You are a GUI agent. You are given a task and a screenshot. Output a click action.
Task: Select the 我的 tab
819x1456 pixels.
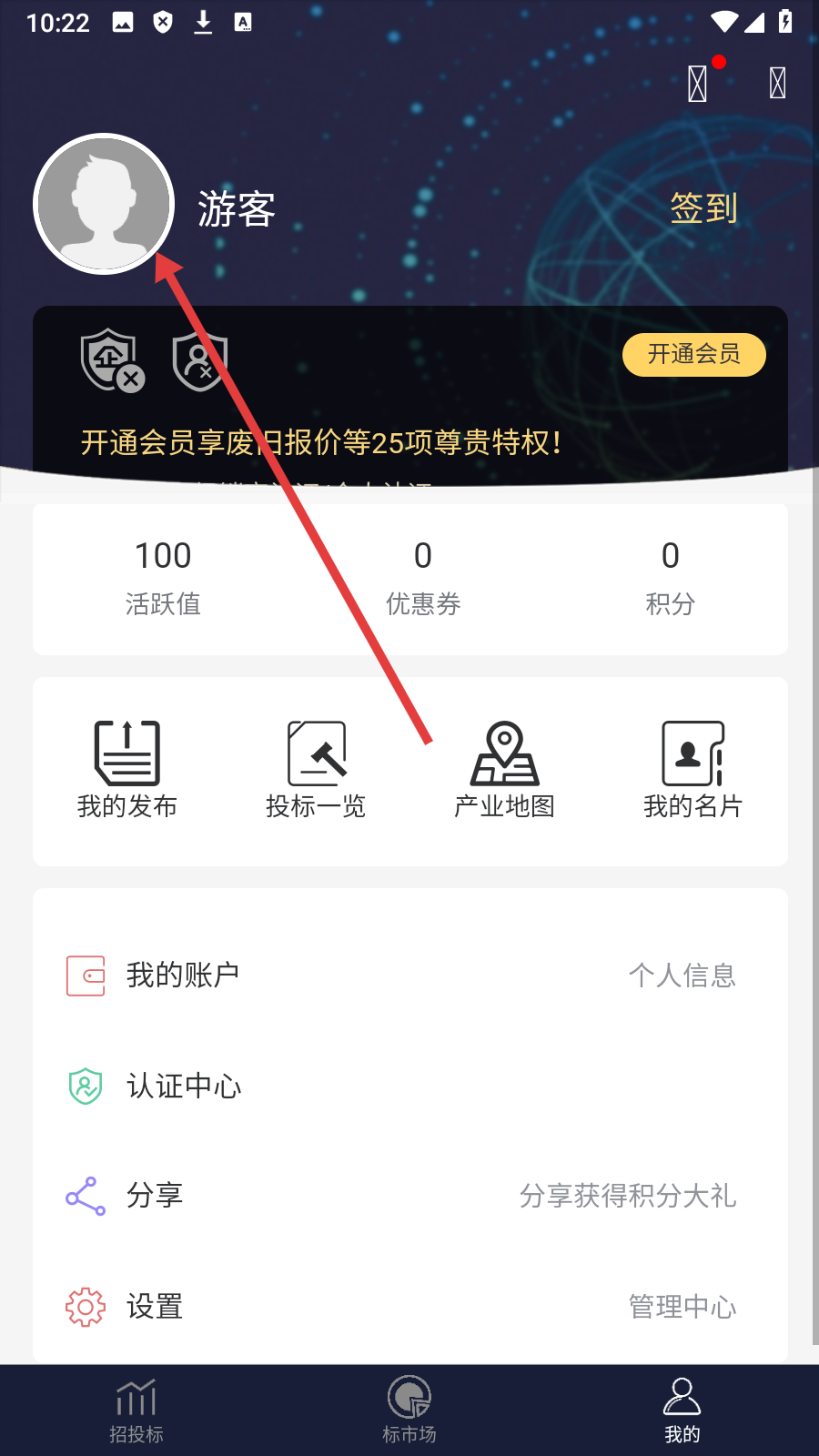(x=682, y=1410)
